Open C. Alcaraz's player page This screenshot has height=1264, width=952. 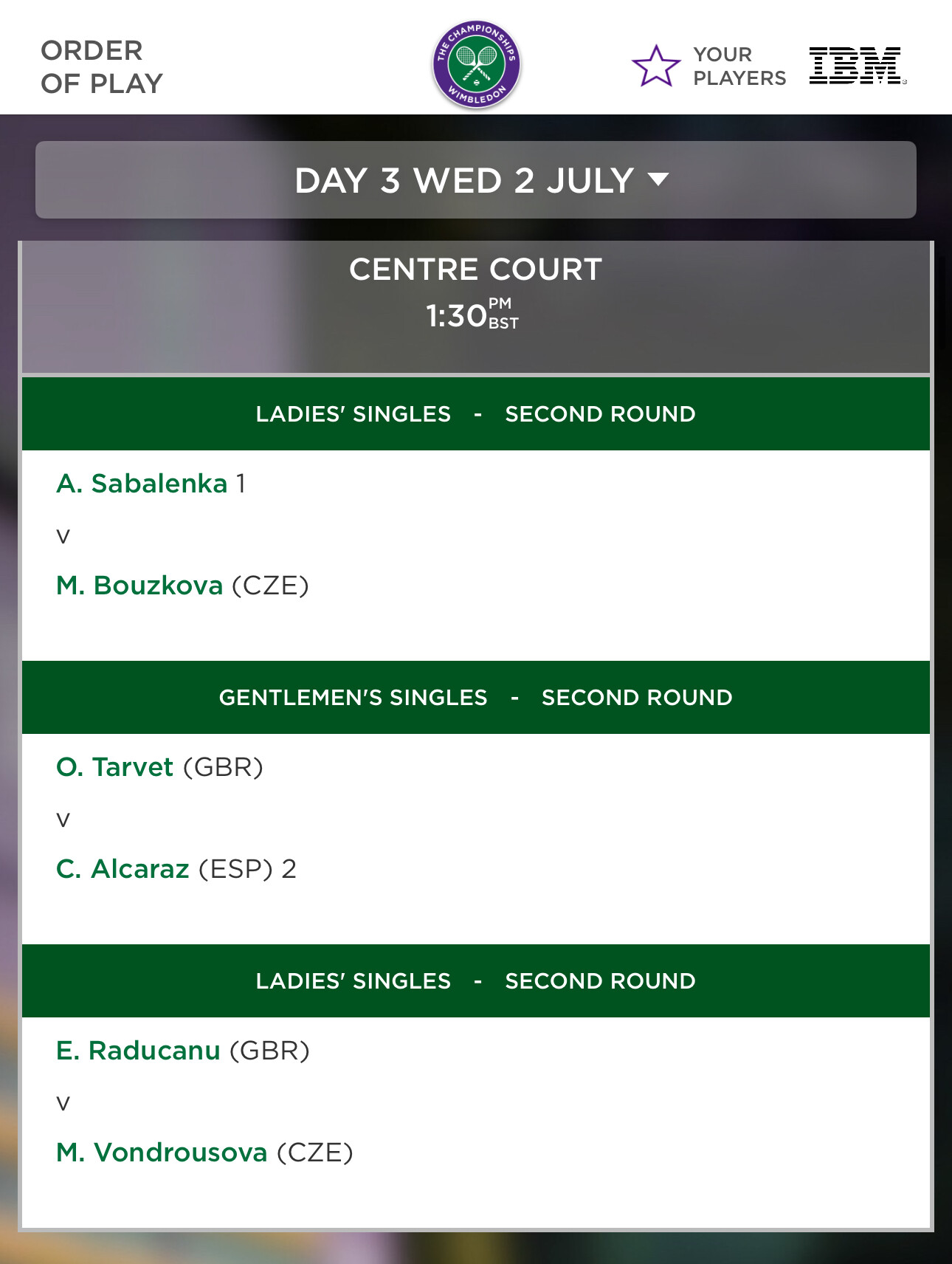tap(123, 869)
